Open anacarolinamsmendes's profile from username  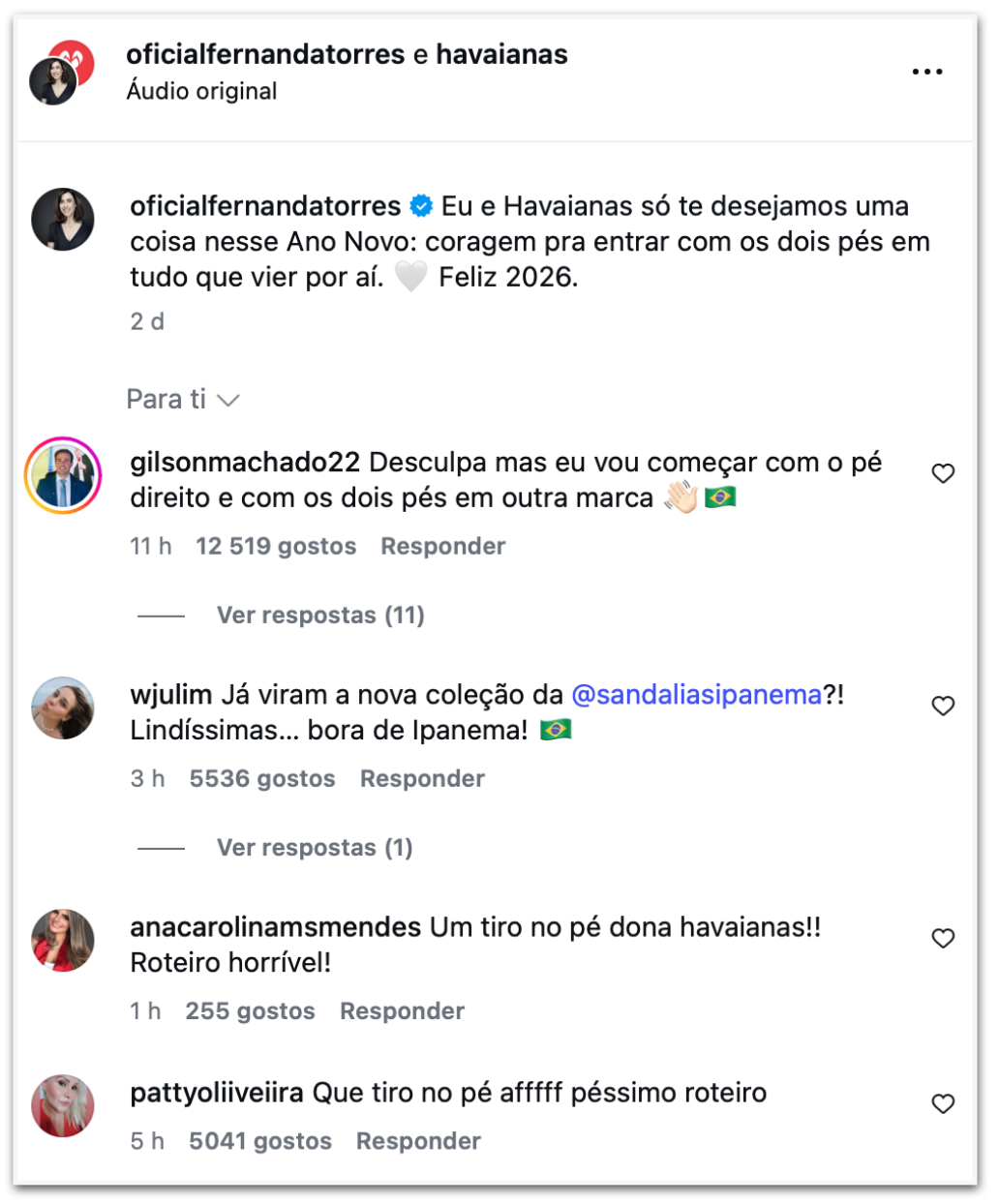click(x=275, y=927)
